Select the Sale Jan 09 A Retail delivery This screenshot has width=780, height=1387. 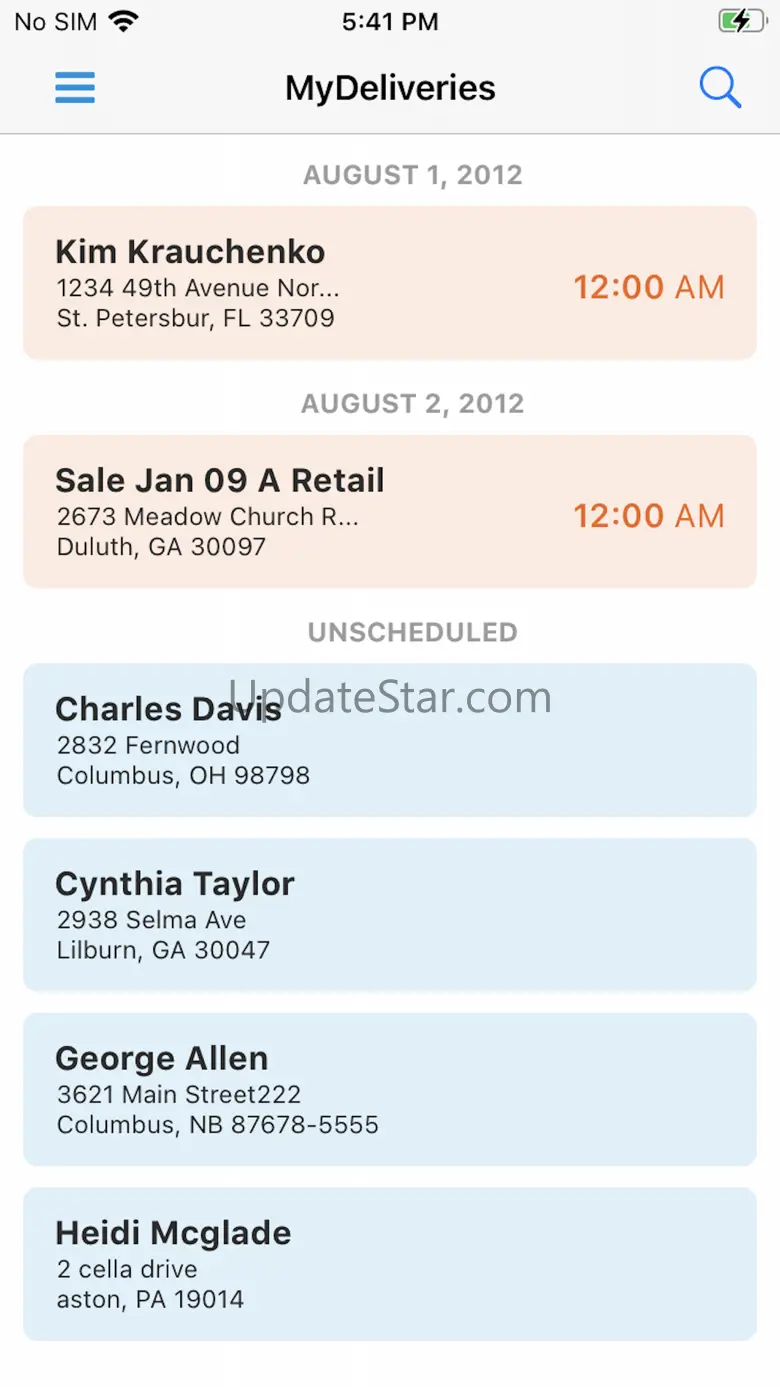click(389, 512)
